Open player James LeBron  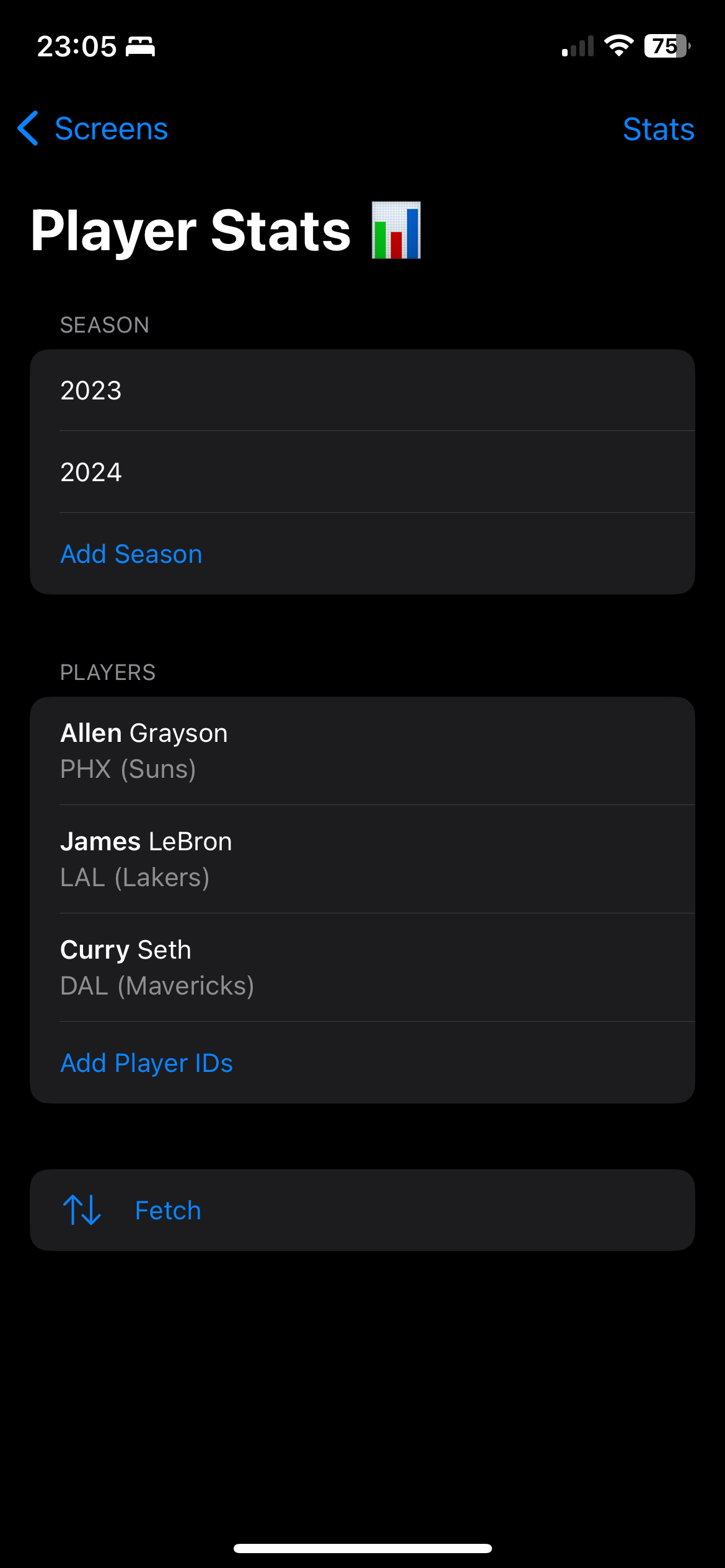coord(362,860)
